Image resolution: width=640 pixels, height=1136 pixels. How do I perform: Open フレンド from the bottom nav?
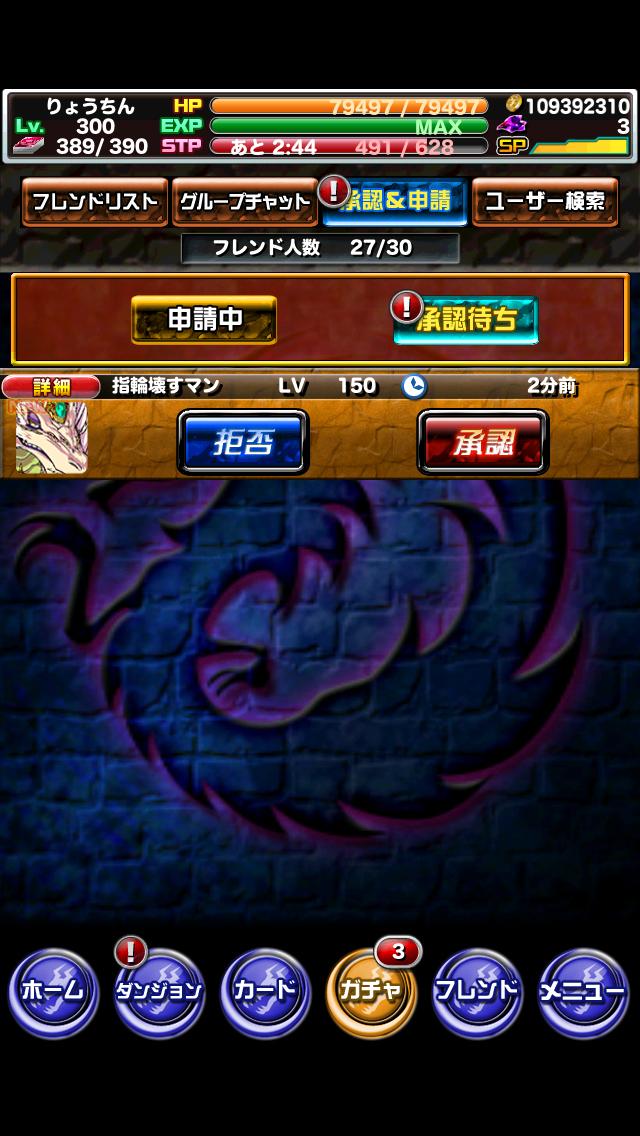(x=478, y=991)
